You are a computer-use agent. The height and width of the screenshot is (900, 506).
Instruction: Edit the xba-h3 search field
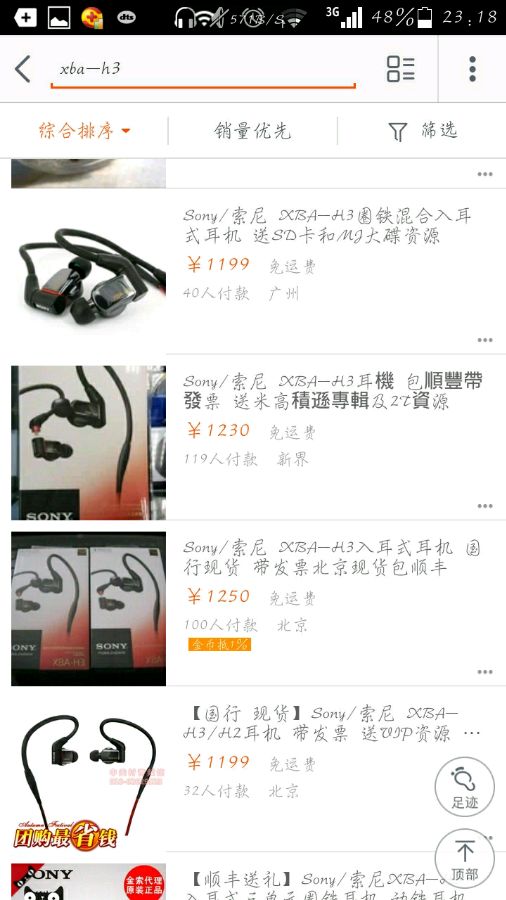[x=203, y=69]
